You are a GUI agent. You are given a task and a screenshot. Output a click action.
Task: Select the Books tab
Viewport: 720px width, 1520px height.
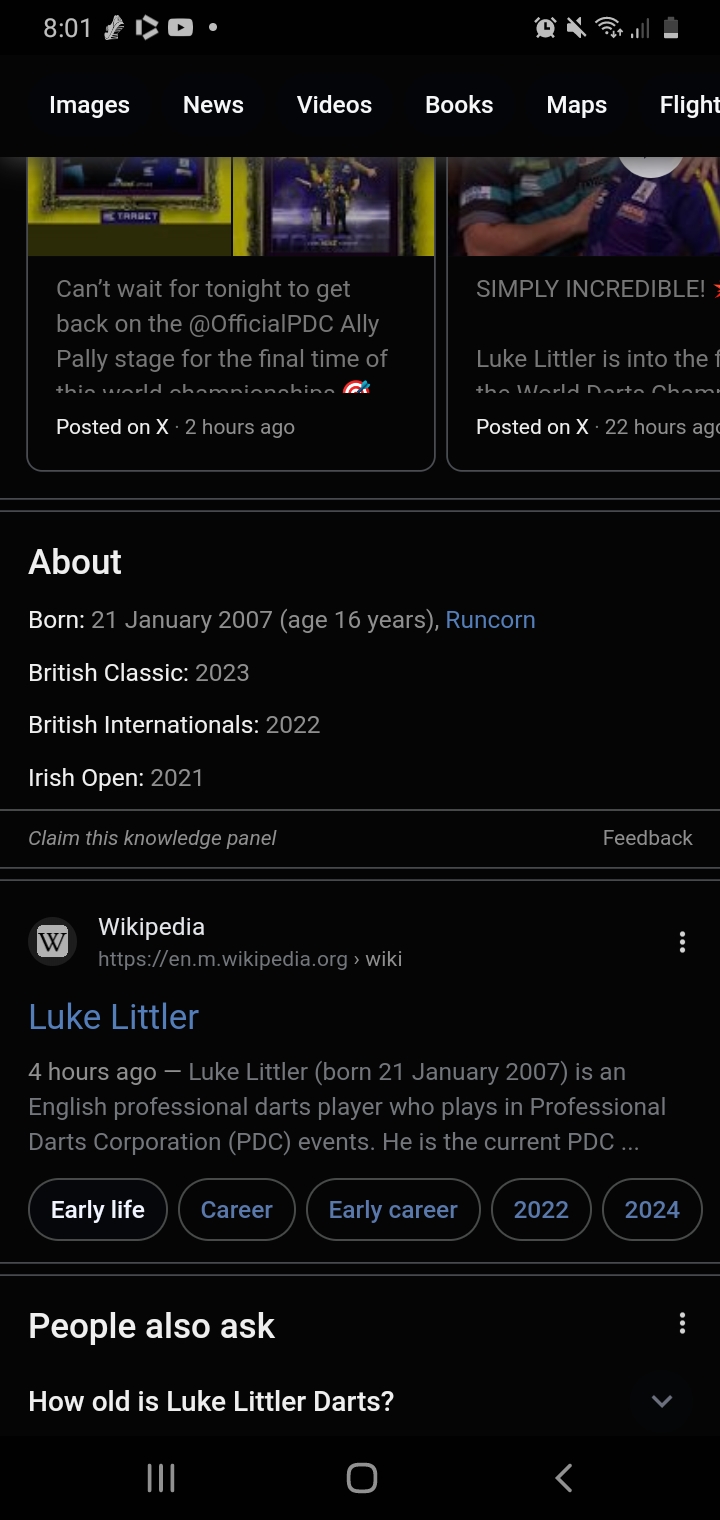coord(459,105)
